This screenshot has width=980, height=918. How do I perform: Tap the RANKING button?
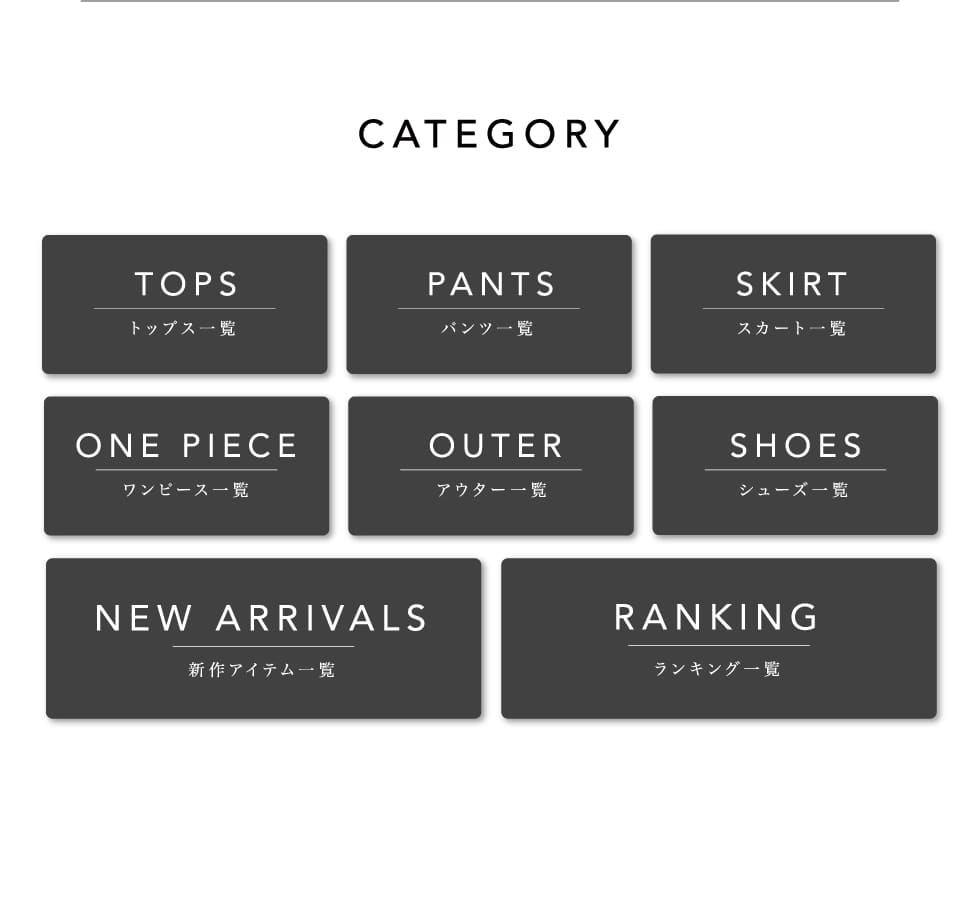click(718, 638)
